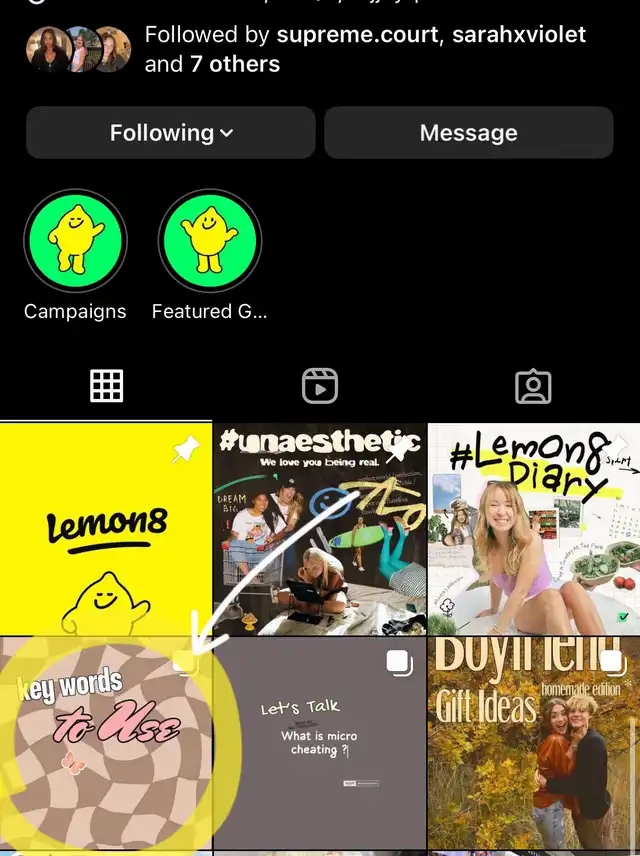Open the Following dropdown button

pos(171,133)
